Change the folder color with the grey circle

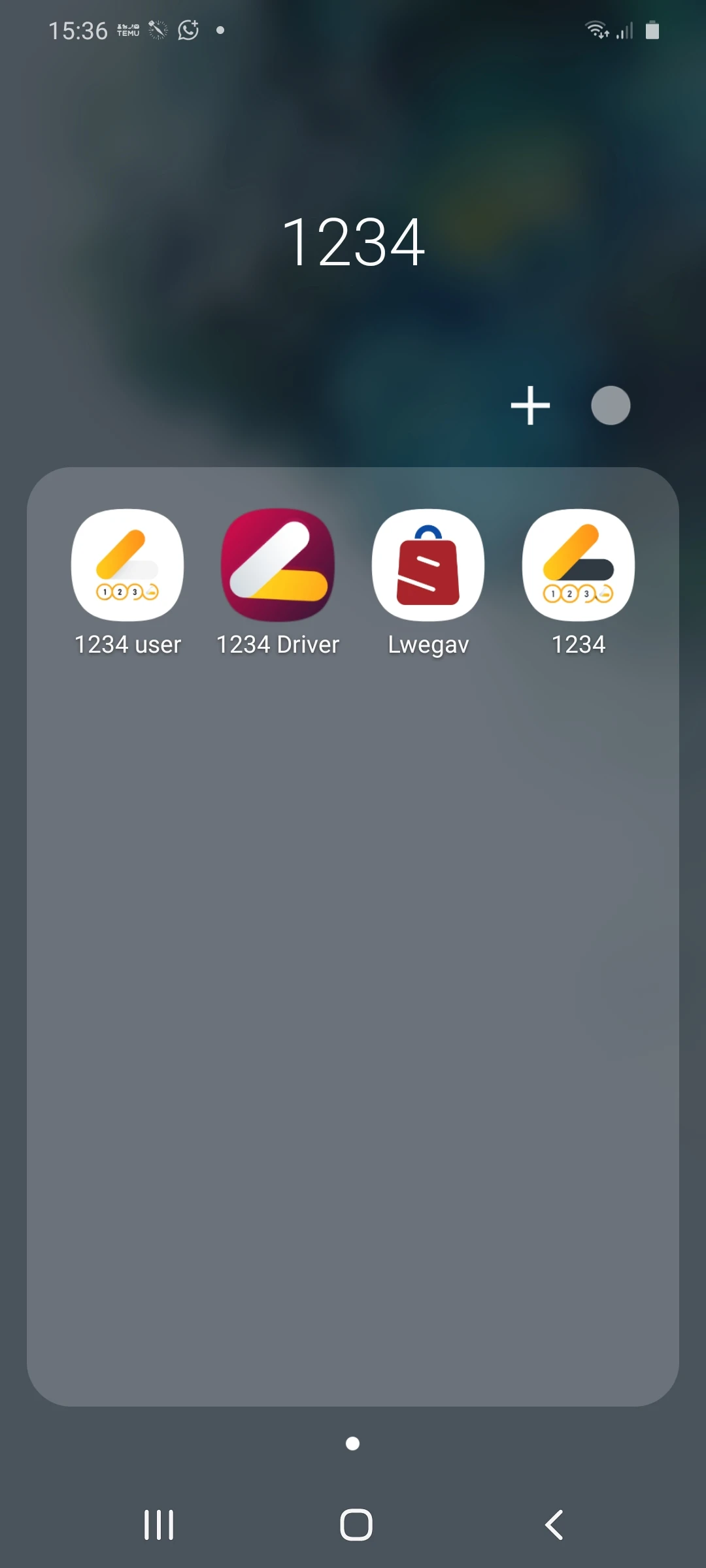pos(611,405)
